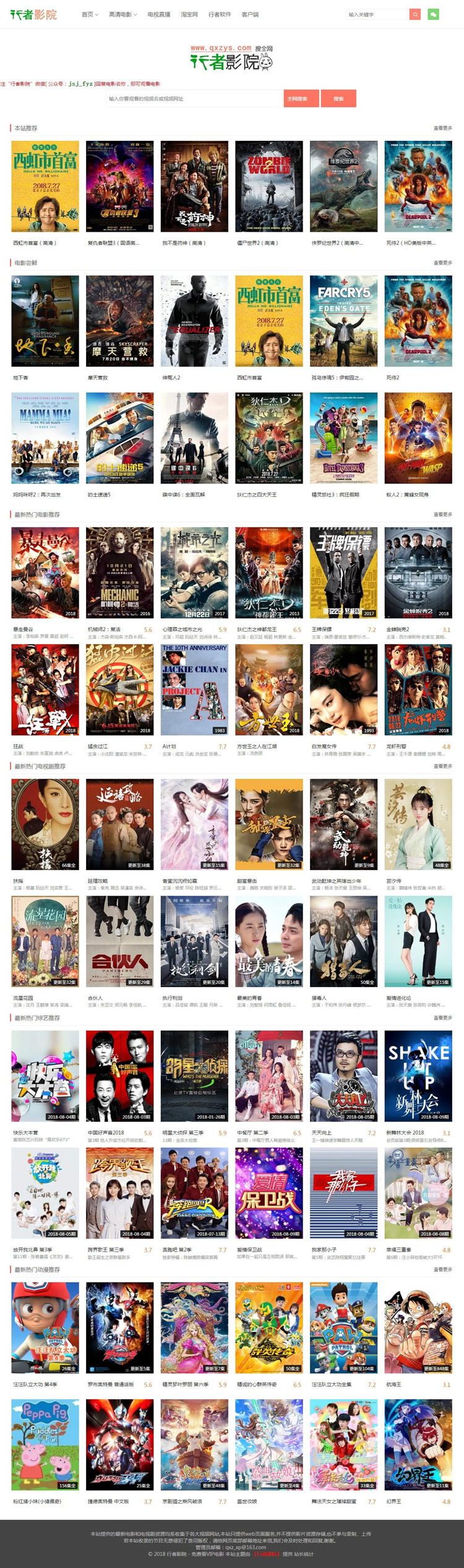Image resolution: width=464 pixels, height=1568 pixels.
Task: Expand the 首页 menu
Action: click(90, 14)
